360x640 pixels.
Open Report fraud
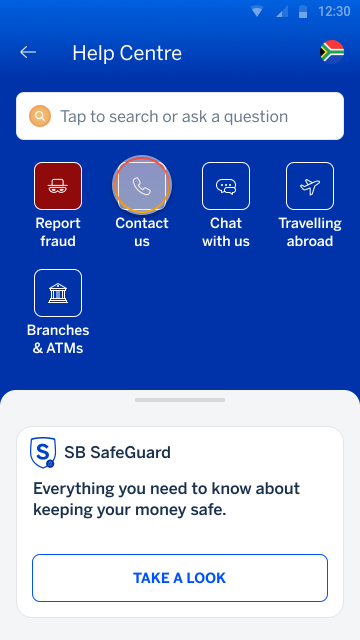[x=58, y=186]
